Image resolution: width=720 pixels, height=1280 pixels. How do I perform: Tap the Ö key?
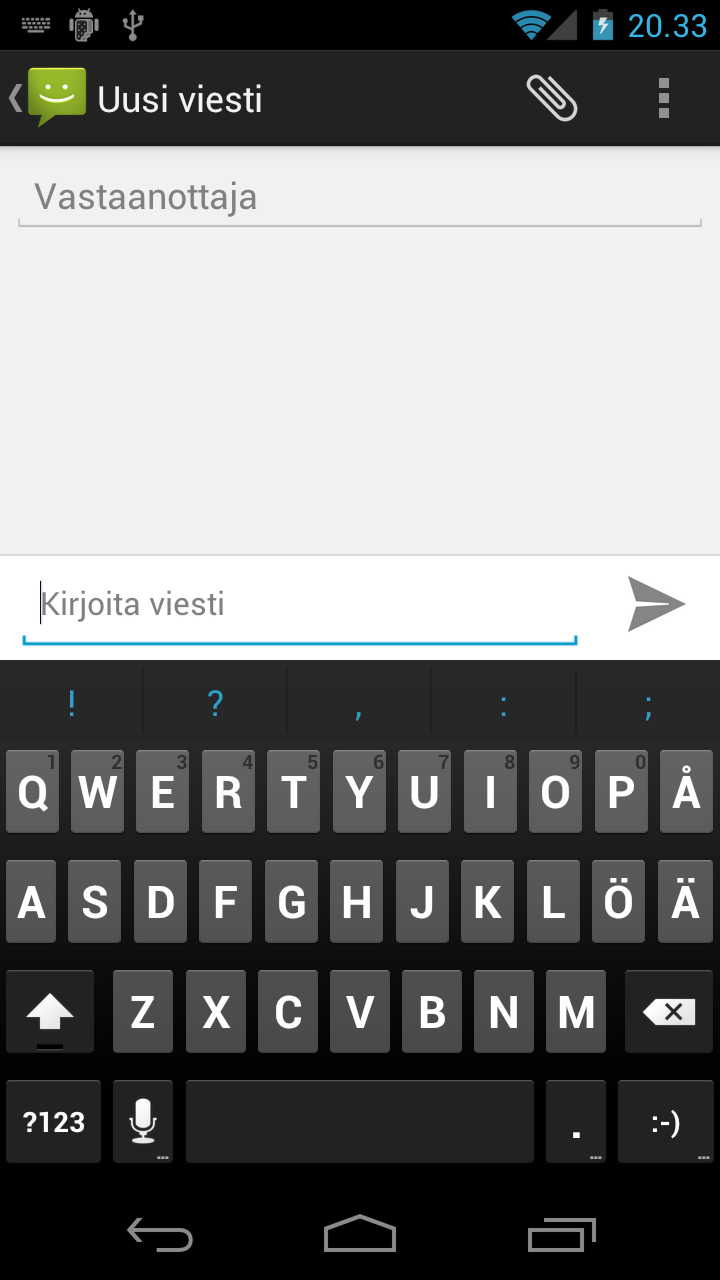tap(619, 902)
